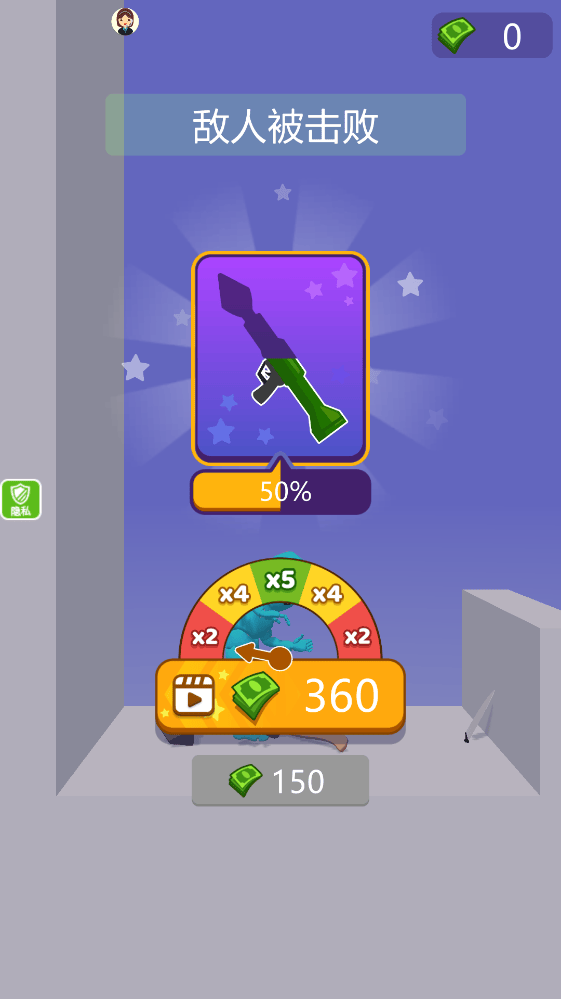
Task: Claim 360 cash by watching video ad
Action: point(280,696)
